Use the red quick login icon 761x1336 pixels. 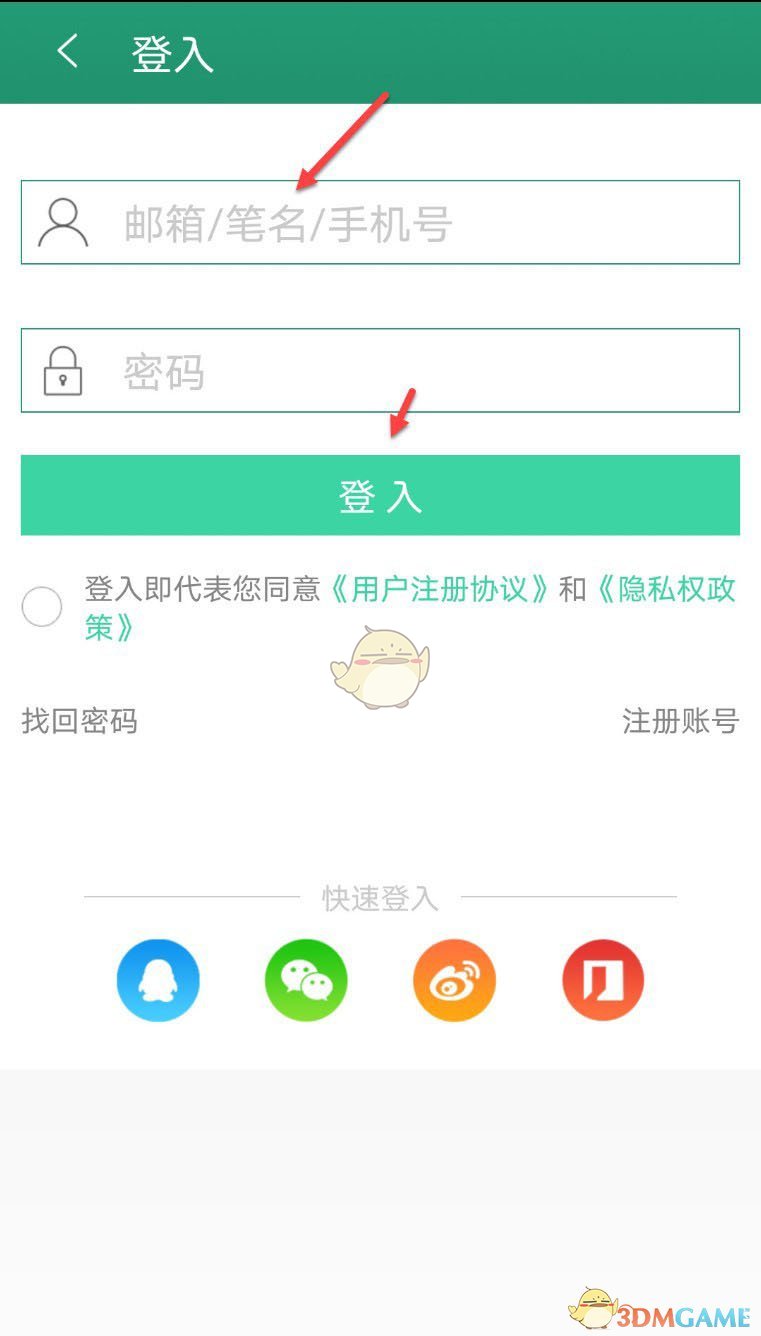tap(603, 980)
